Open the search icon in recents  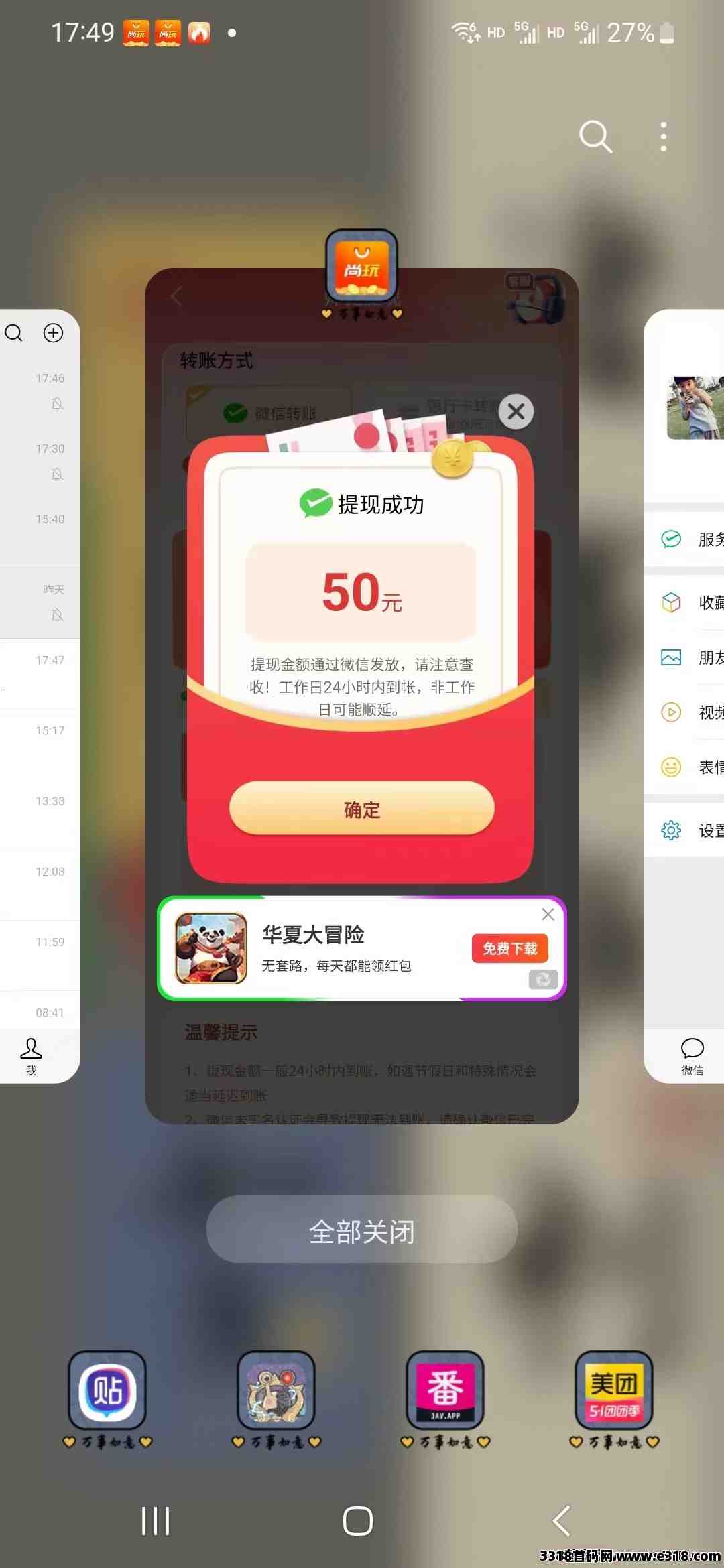tap(595, 137)
